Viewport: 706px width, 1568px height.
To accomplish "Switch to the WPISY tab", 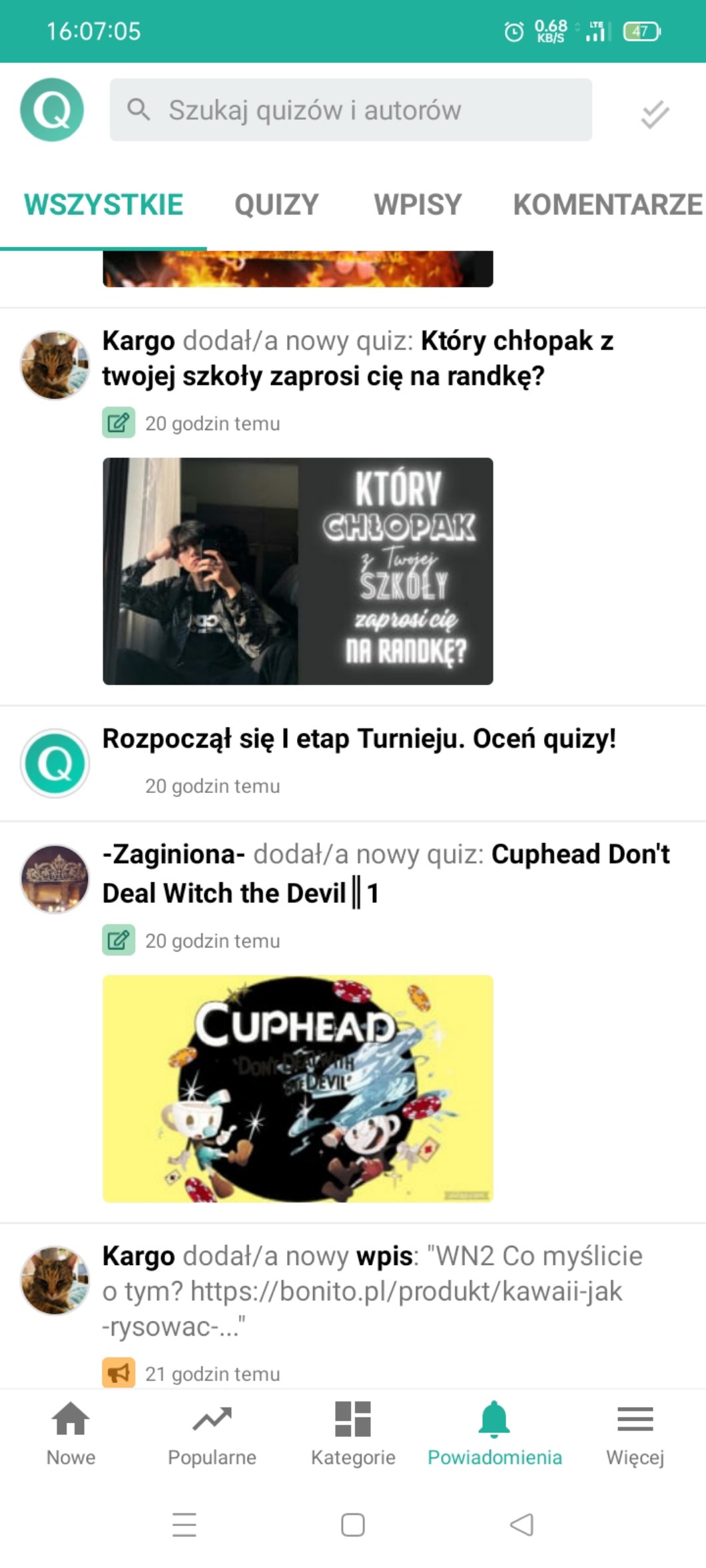I will click(418, 204).
